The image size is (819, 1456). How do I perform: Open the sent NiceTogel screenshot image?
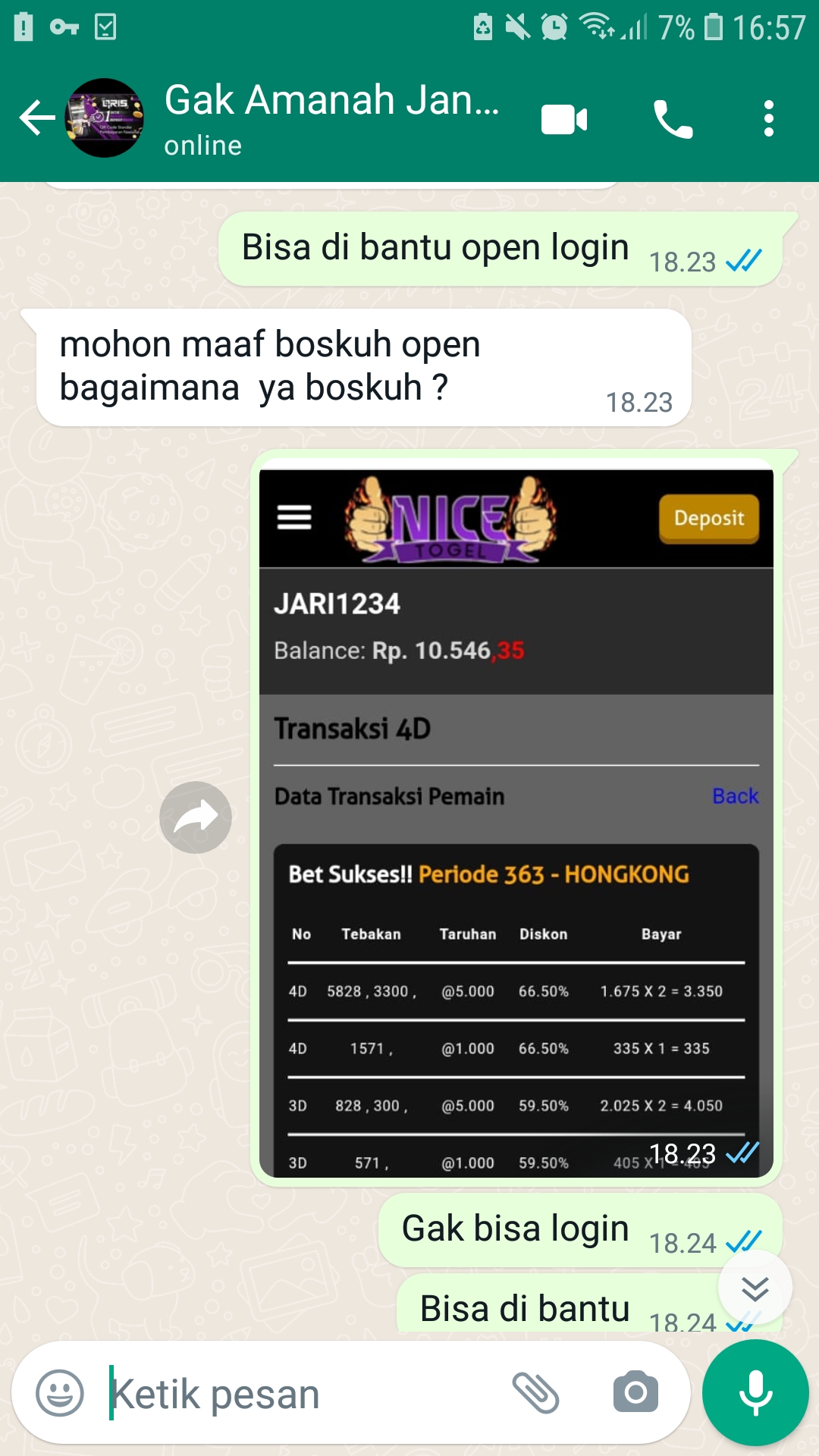coord(516,823)
